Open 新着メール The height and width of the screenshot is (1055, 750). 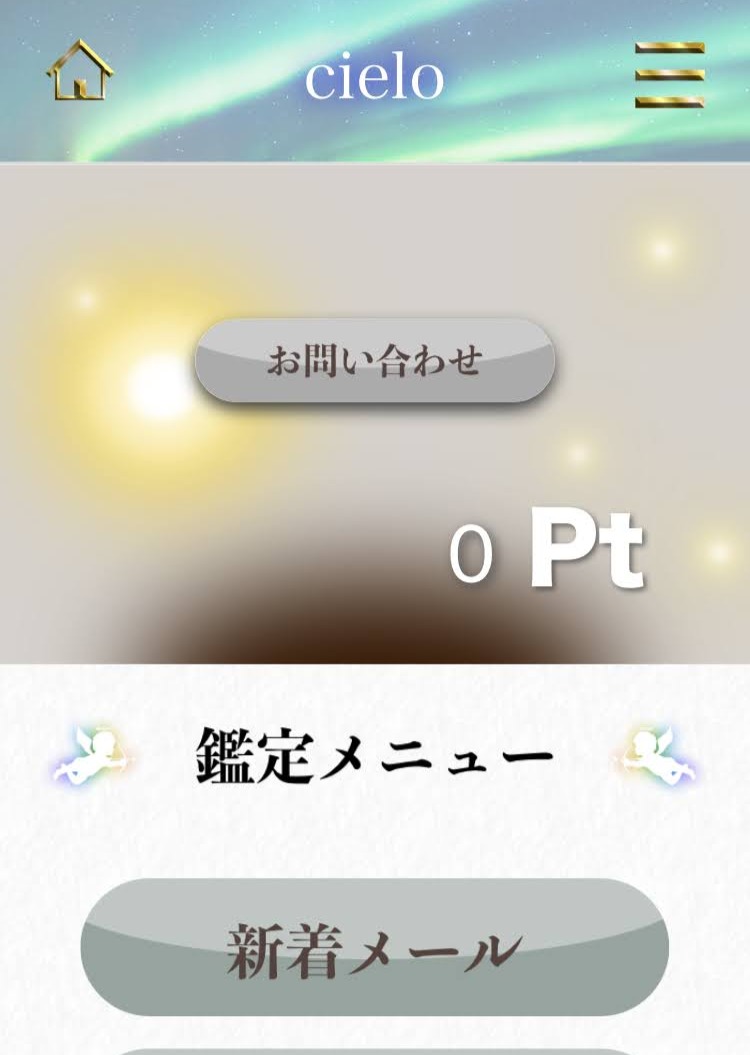pyautogui.click(x=375, y=948)
